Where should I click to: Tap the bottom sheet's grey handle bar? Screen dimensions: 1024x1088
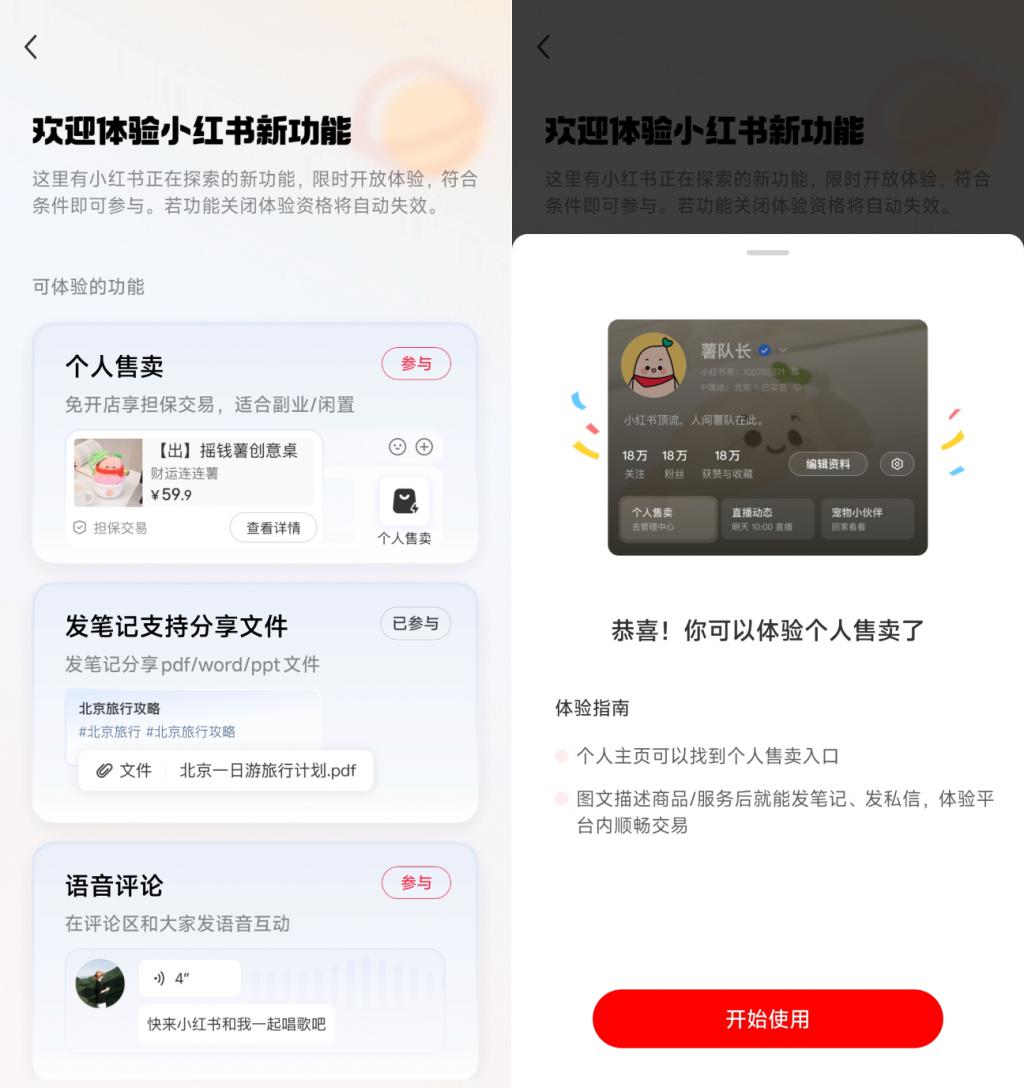coord(767,252)
